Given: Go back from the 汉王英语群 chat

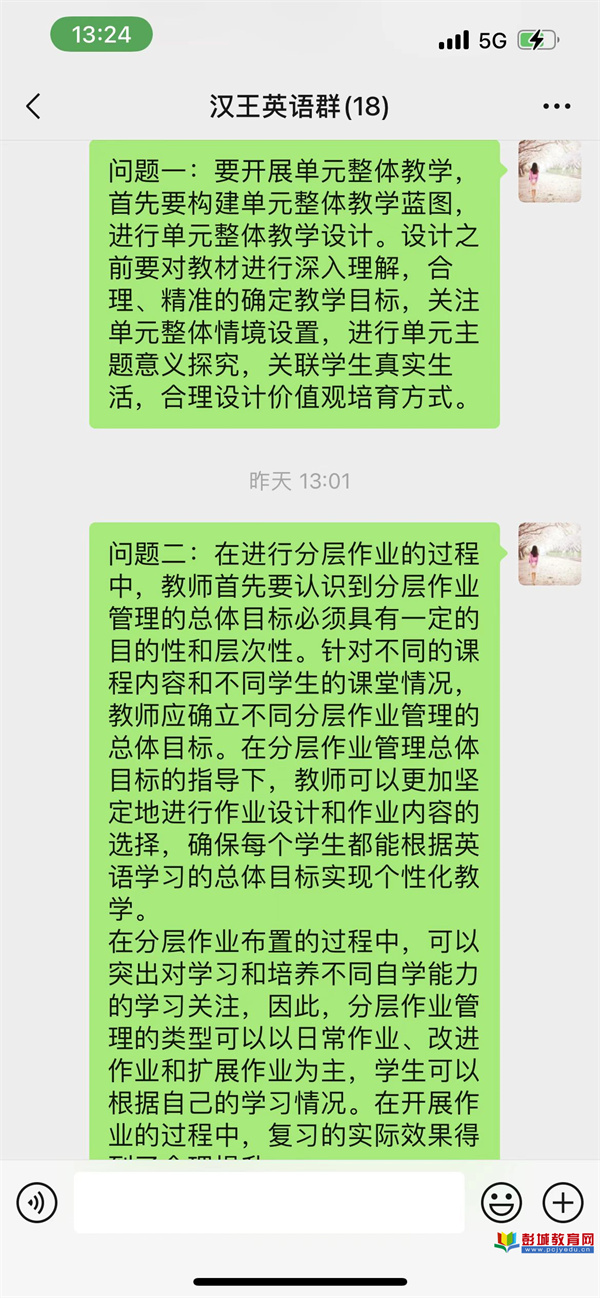Looking at the screenshot, I should pyautogui.click(x=34, y=107).
